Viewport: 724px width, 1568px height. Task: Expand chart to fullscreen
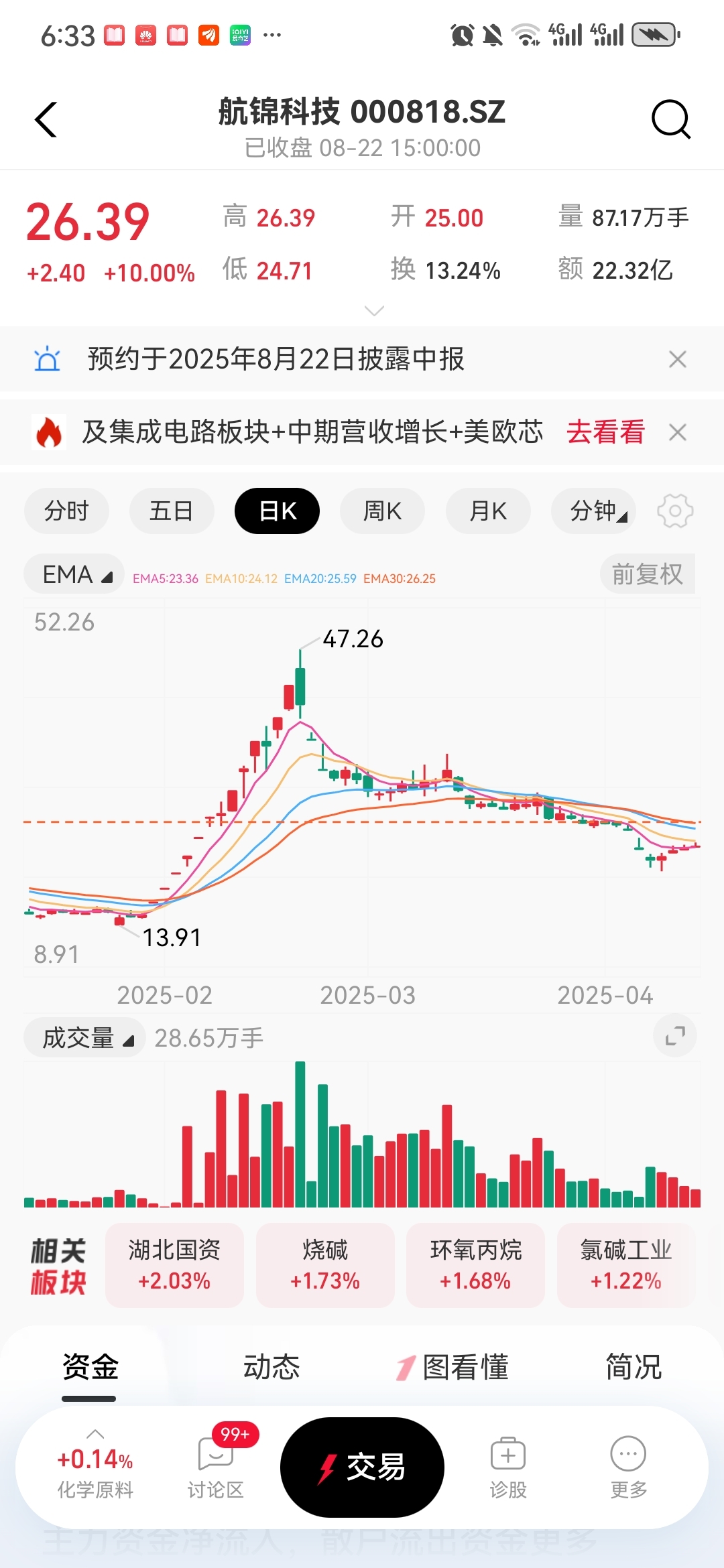coord(675,1036)
